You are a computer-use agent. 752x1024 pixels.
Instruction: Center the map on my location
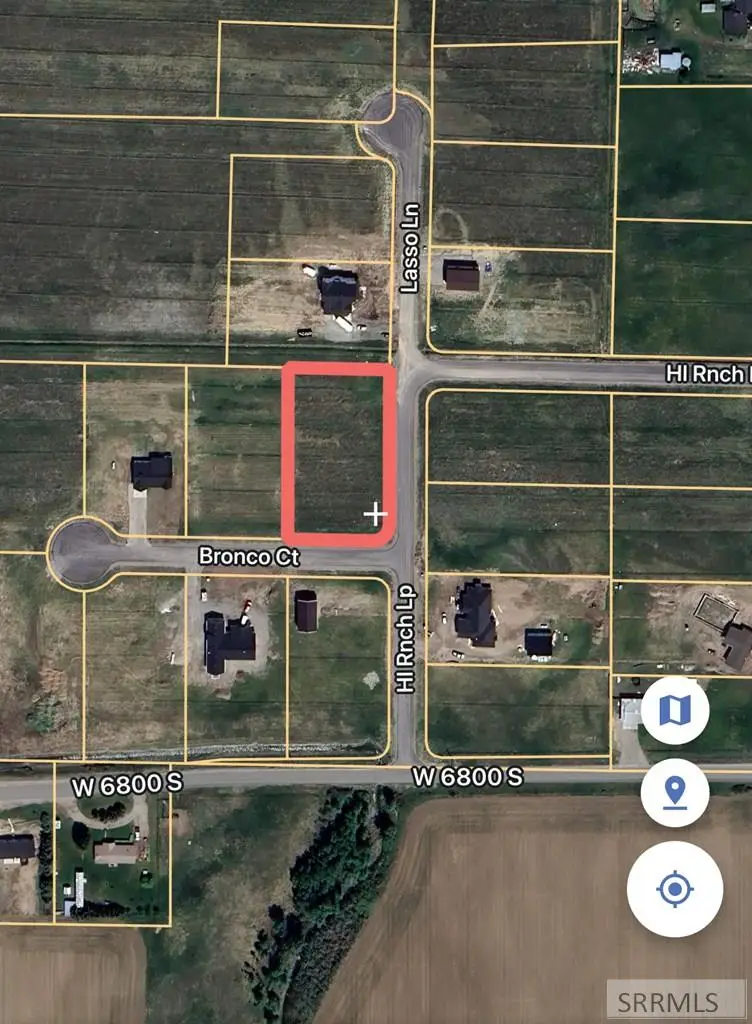pyautogui.click(x=676, y=889)
